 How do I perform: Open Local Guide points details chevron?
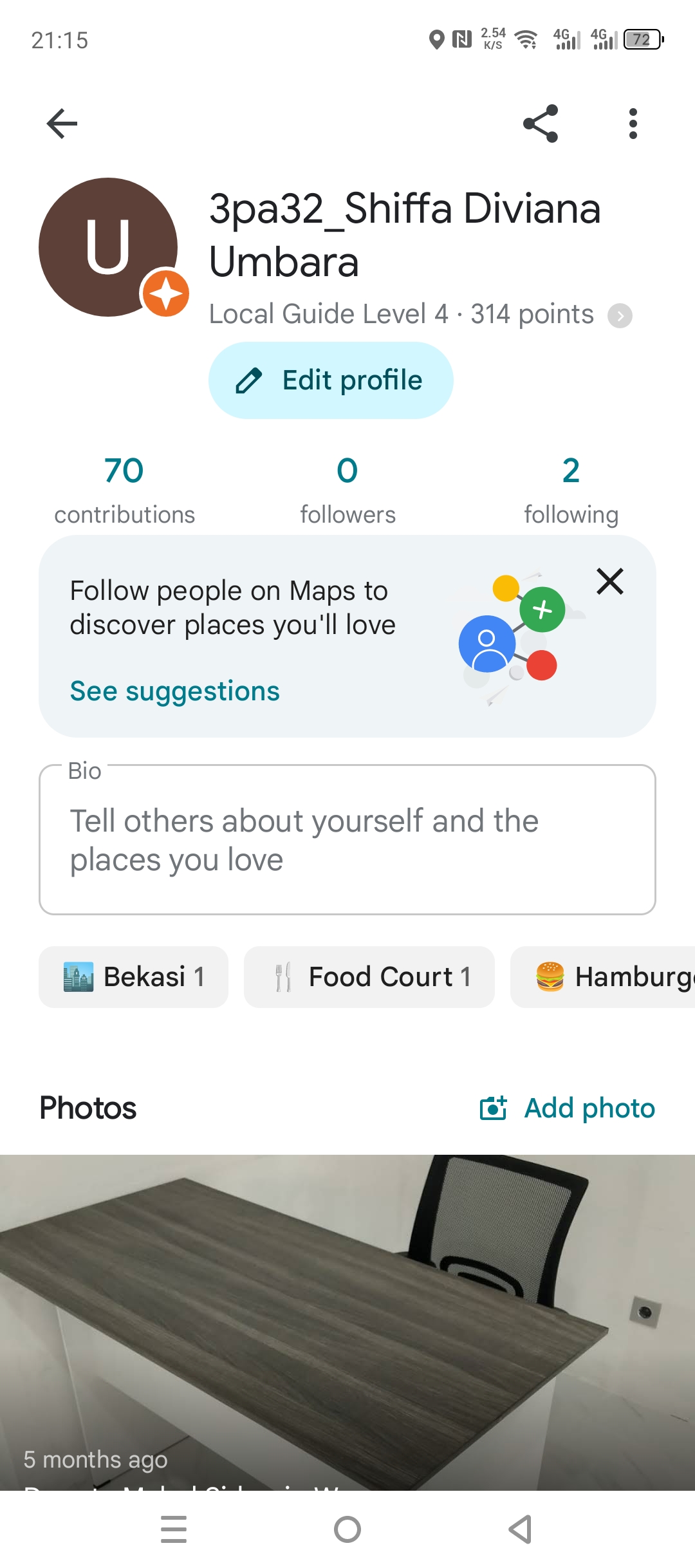tap(620, 315)
